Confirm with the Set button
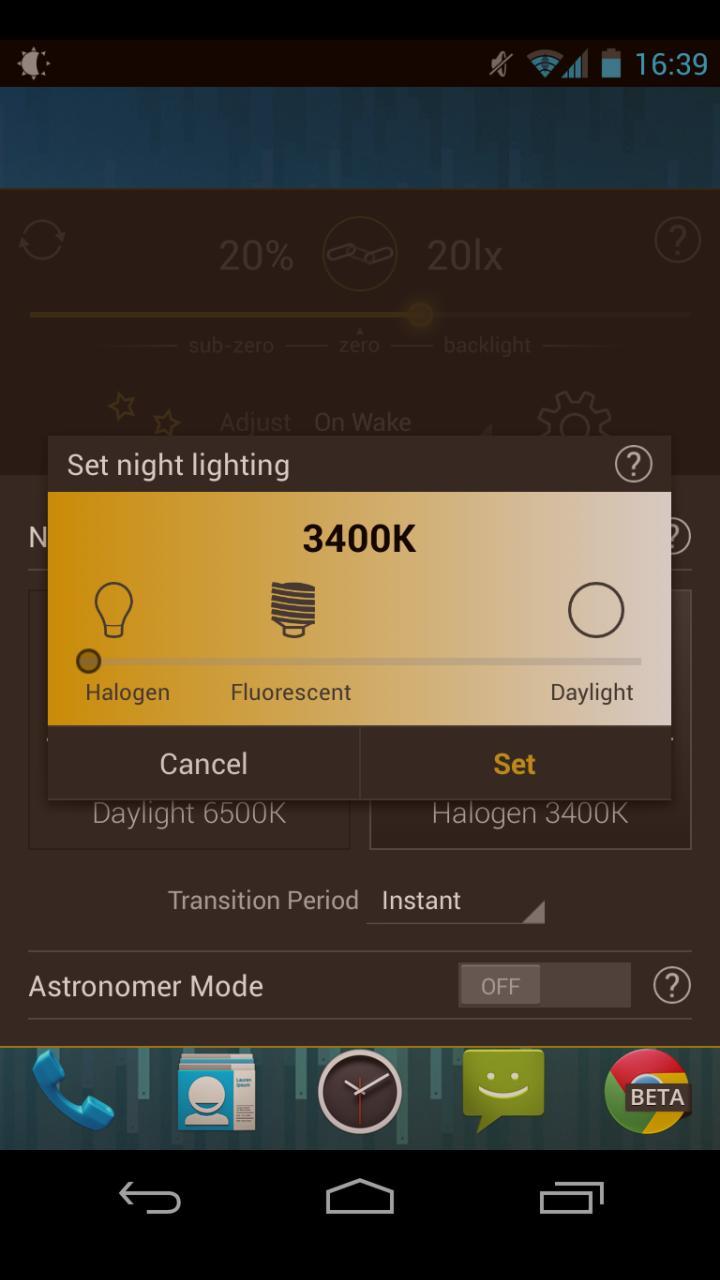Image resolution: width=720 pixels, height=1280 pixels. [x=514, y=764]
